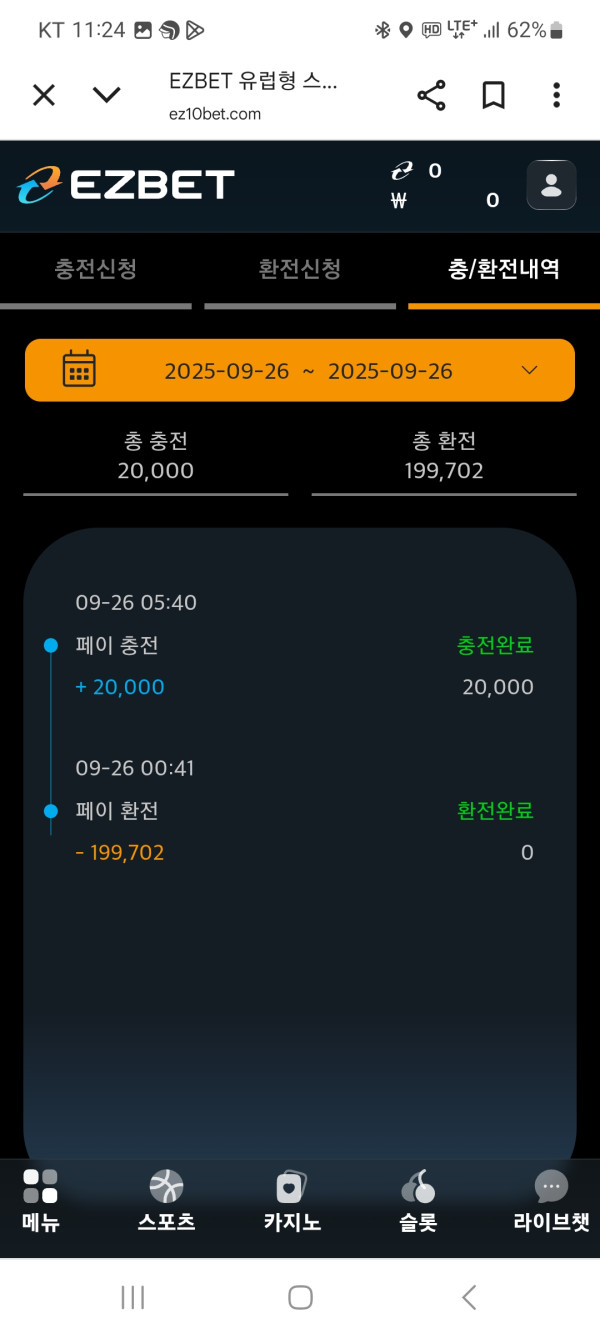Go to 스포츠 section

click(x=166, y=1201)
